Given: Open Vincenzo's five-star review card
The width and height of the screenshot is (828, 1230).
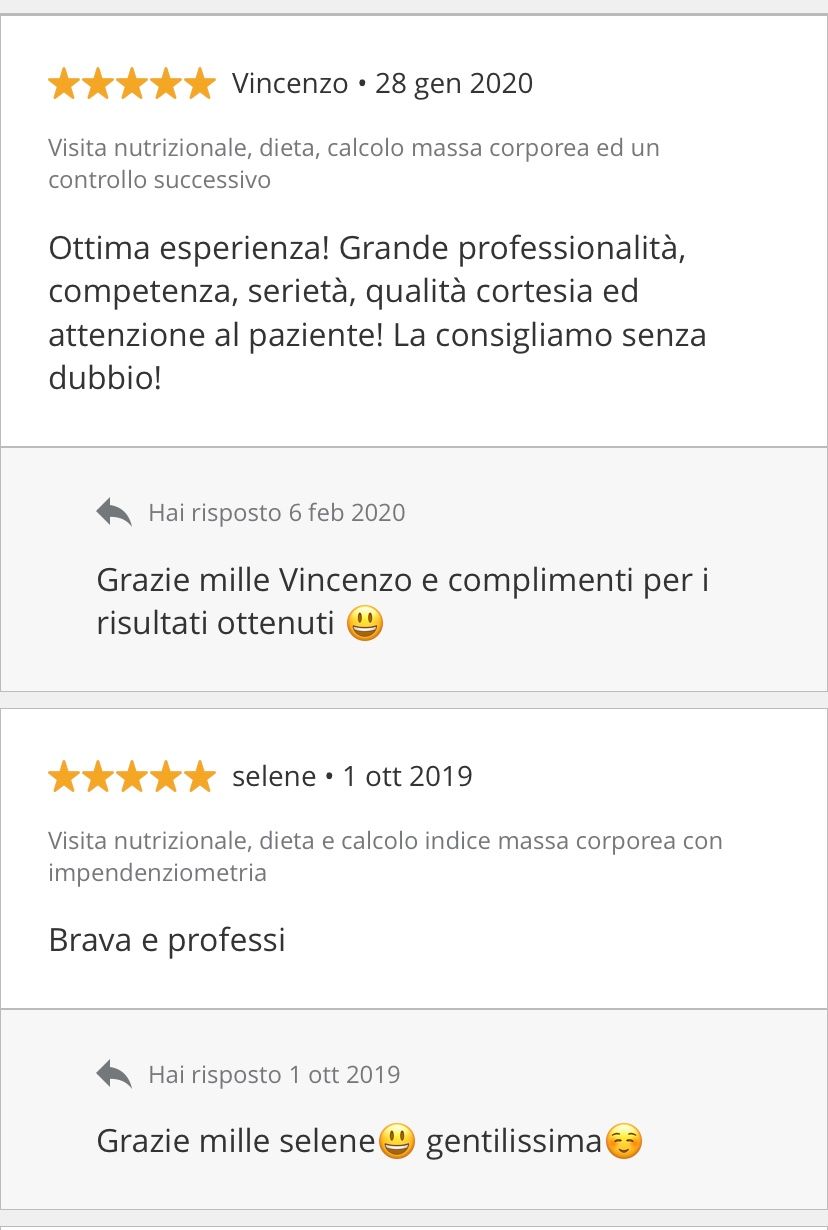Looking at the screenshot, I should (x=413, y=232).
